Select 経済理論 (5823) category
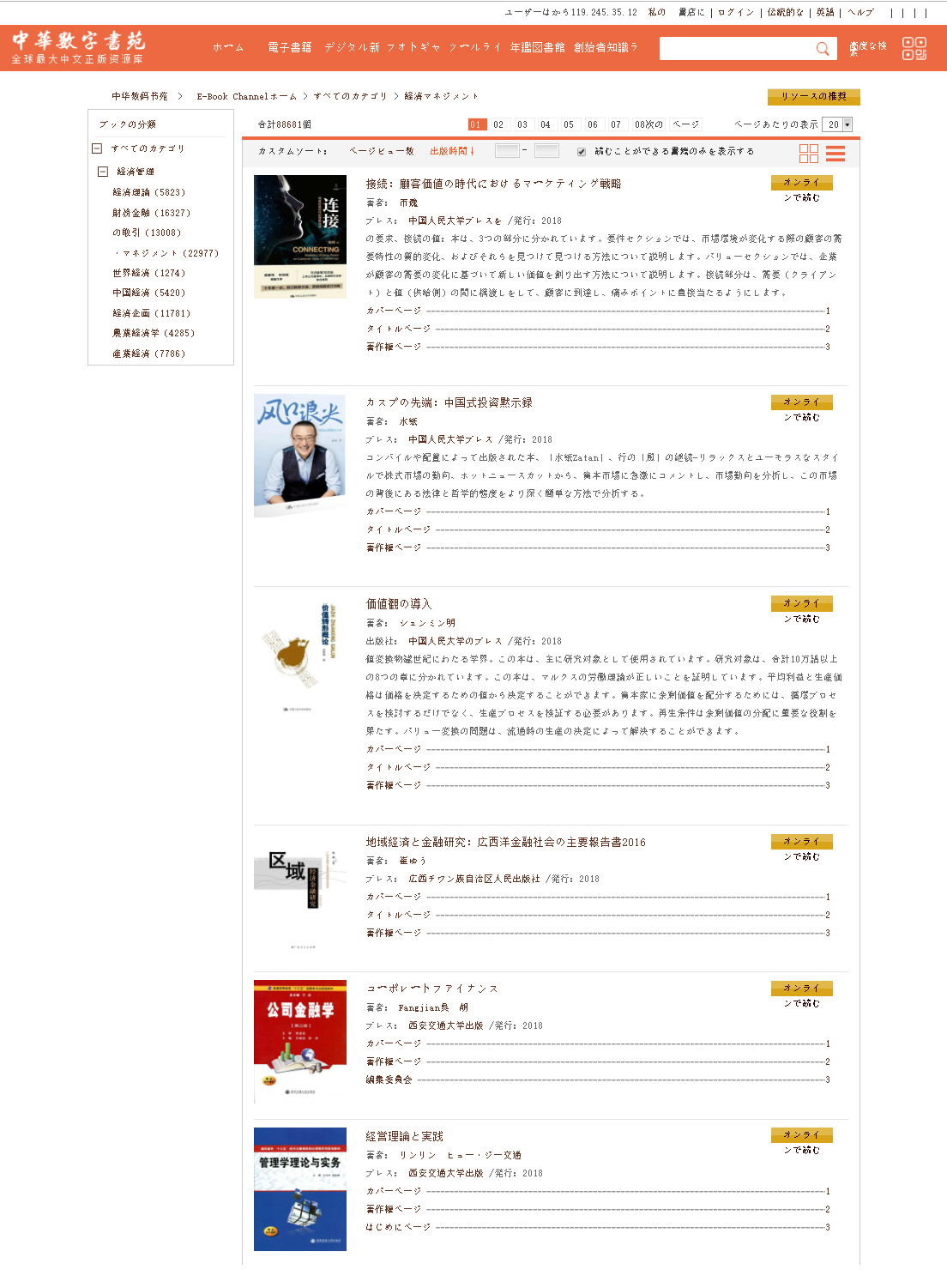The height and width of the screenshot is (1288, 947). click(x=148, y=192)
